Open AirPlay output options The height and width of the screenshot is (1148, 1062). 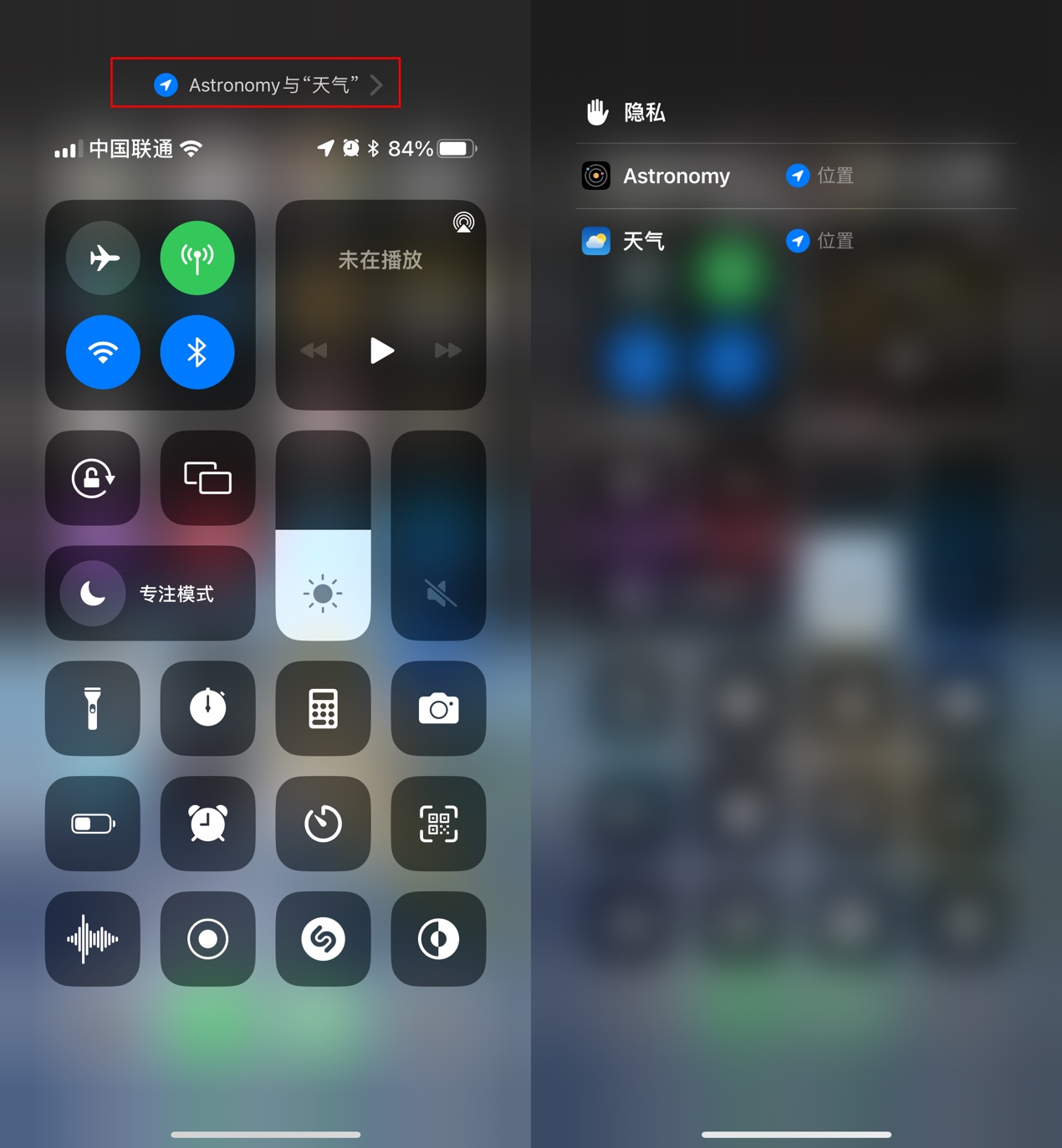pyautogui.click(x=463, y=222)
